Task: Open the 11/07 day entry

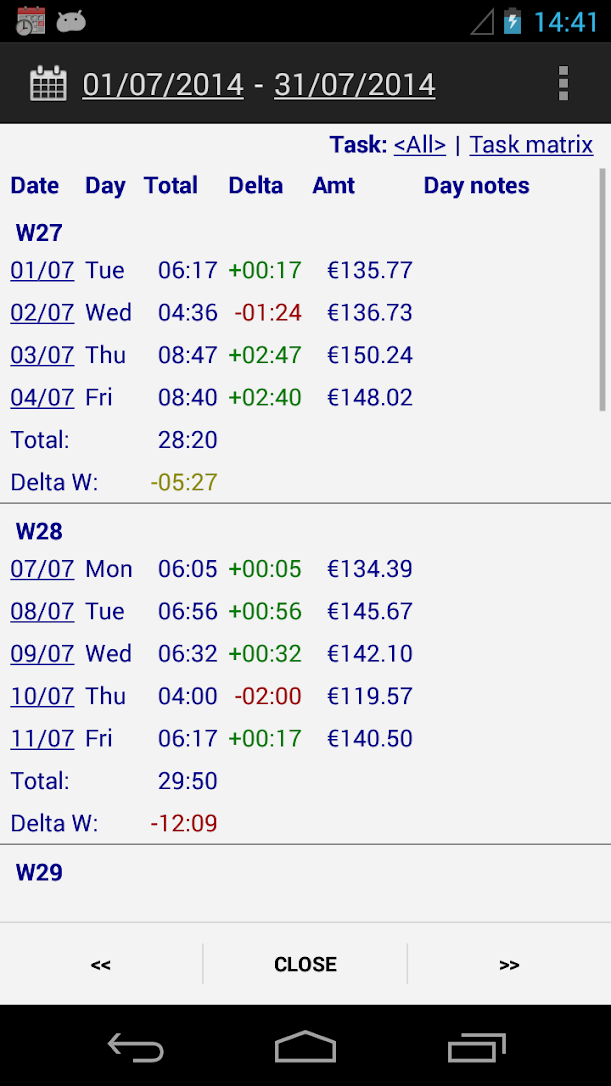Action: pyautogui.click(x=42, y=739)
